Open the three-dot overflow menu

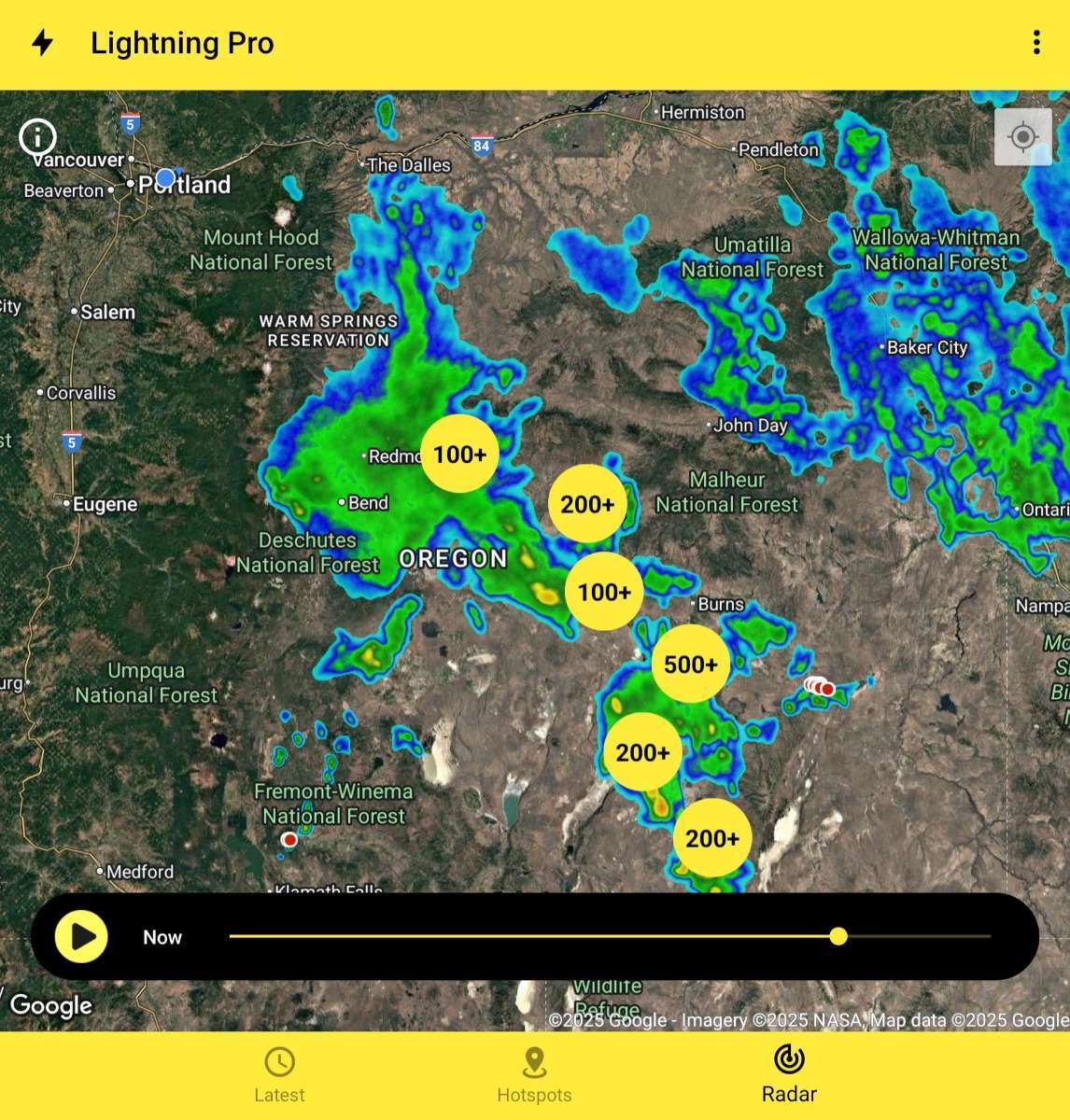tap(1036, 43)
